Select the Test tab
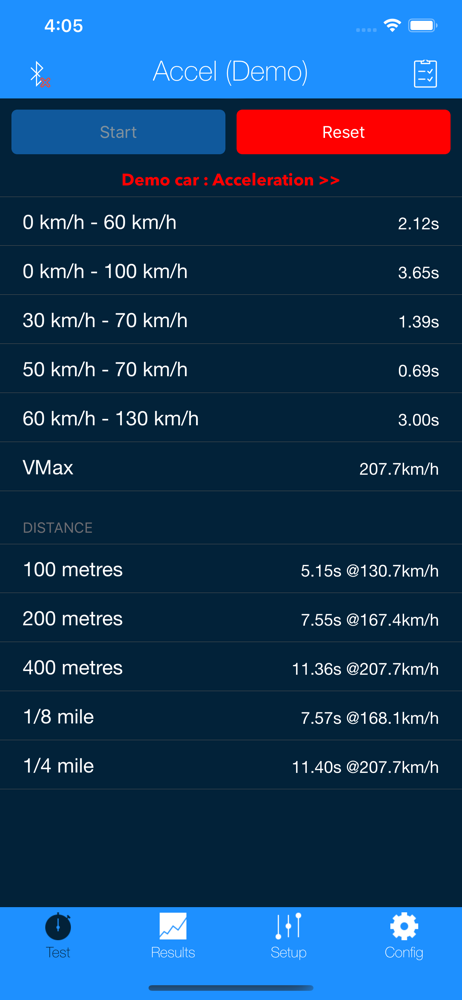Screen dimensions: 462x1000 (x=58, y=936)
